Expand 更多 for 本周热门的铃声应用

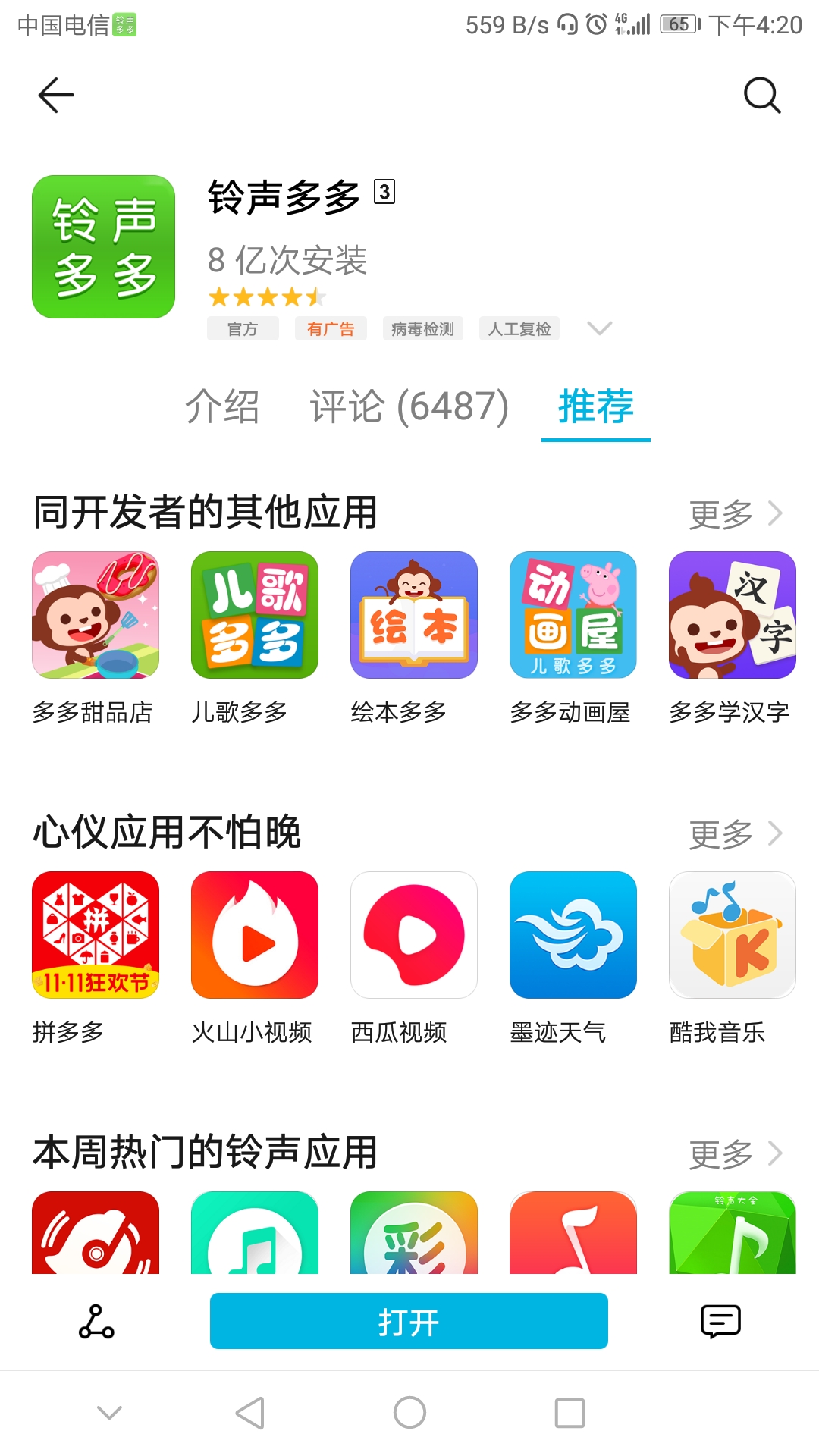tap(733, 1153)
